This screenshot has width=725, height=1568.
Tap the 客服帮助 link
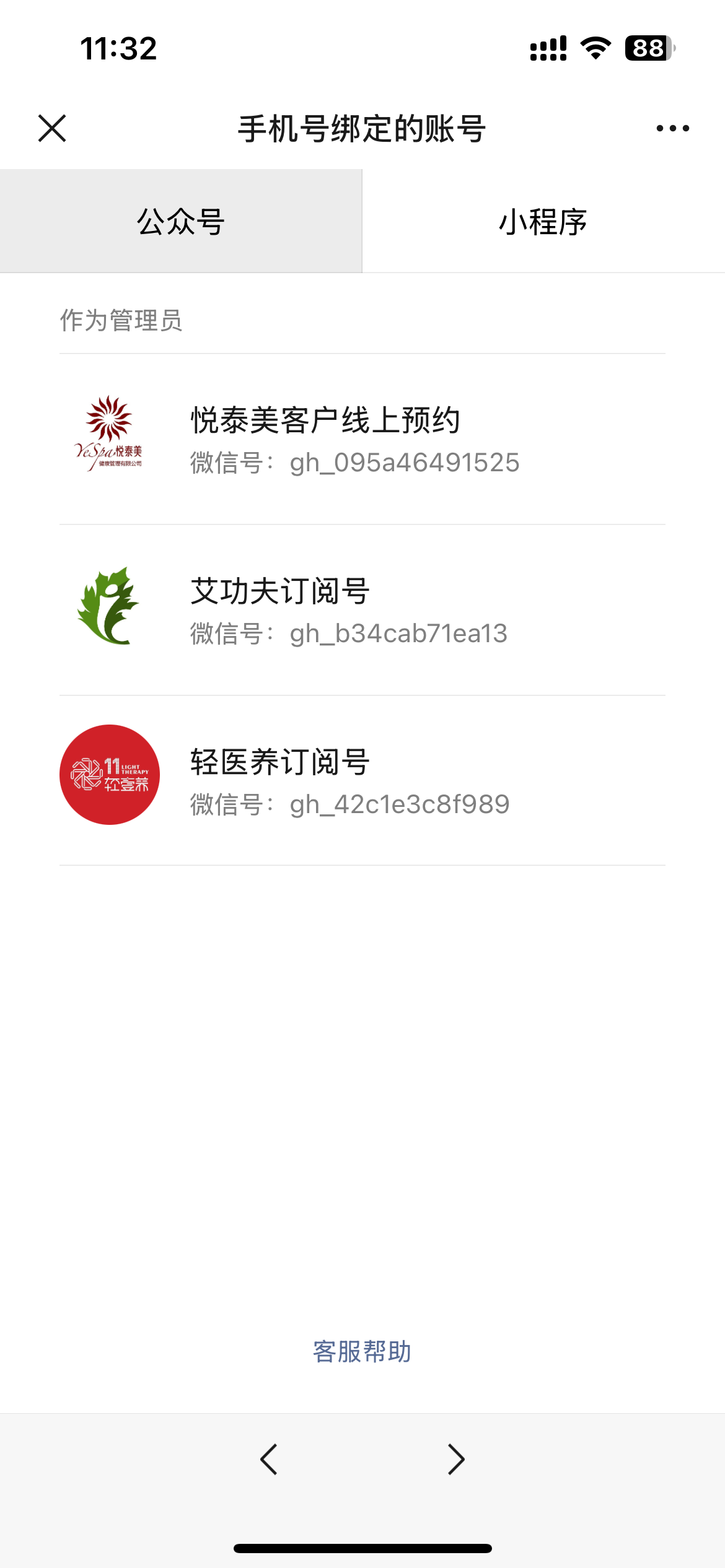pos(362,1351)
